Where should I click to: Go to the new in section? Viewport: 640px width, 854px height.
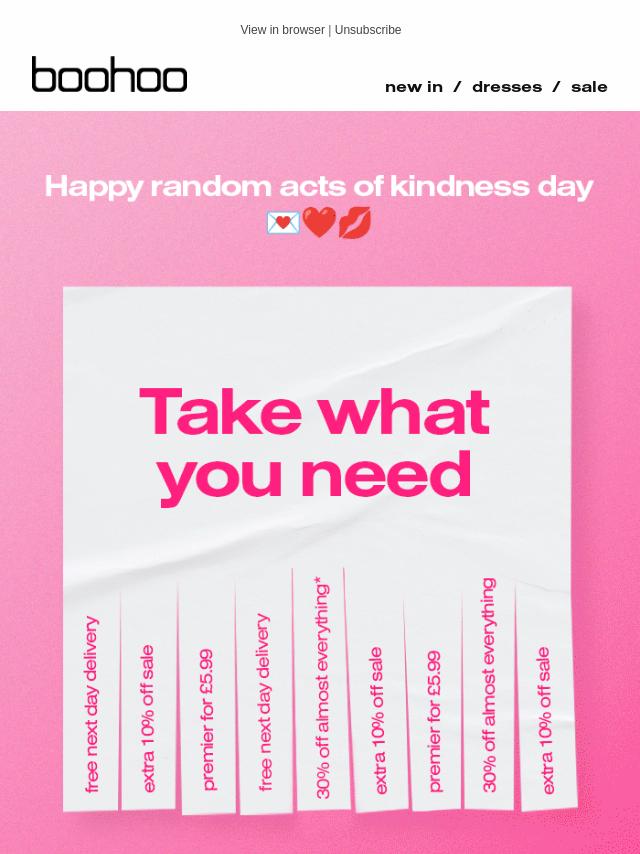click(x=413, y=87)
